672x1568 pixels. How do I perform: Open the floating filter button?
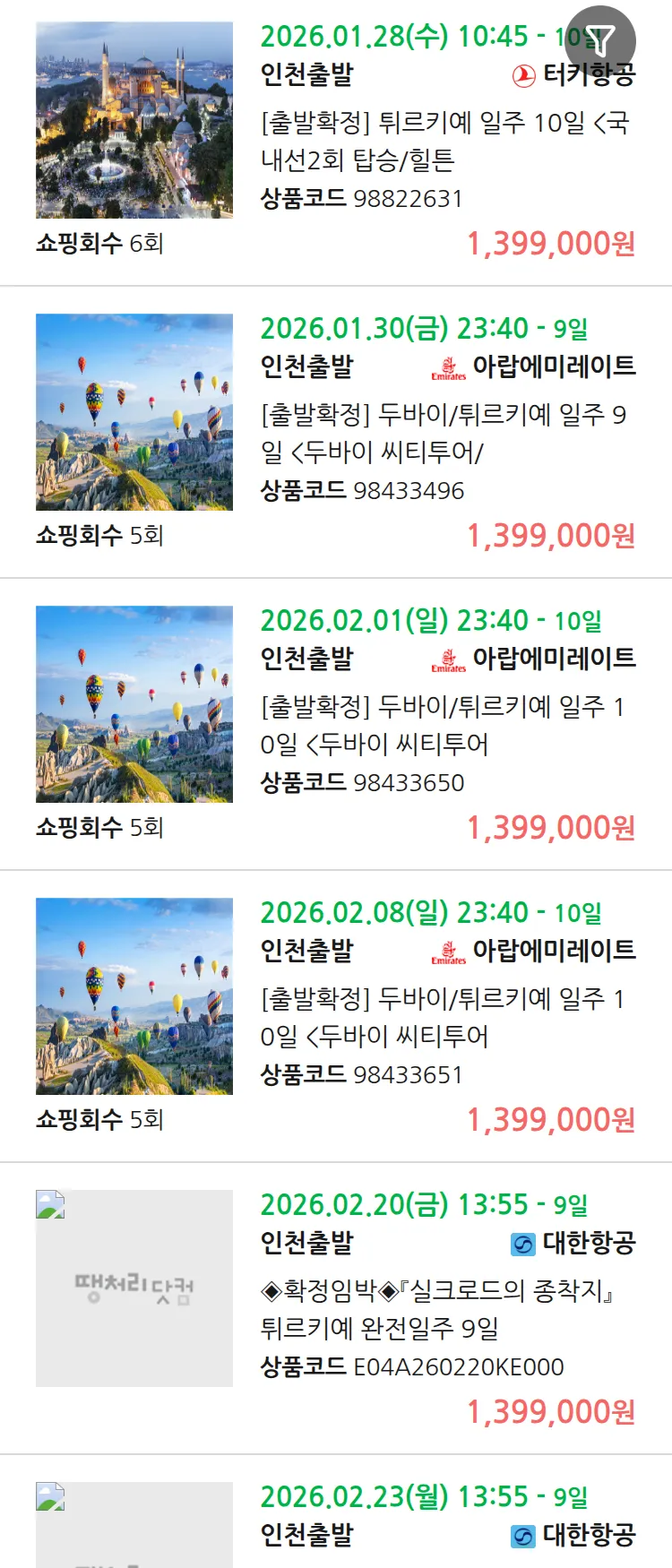[x=600, y=40]
